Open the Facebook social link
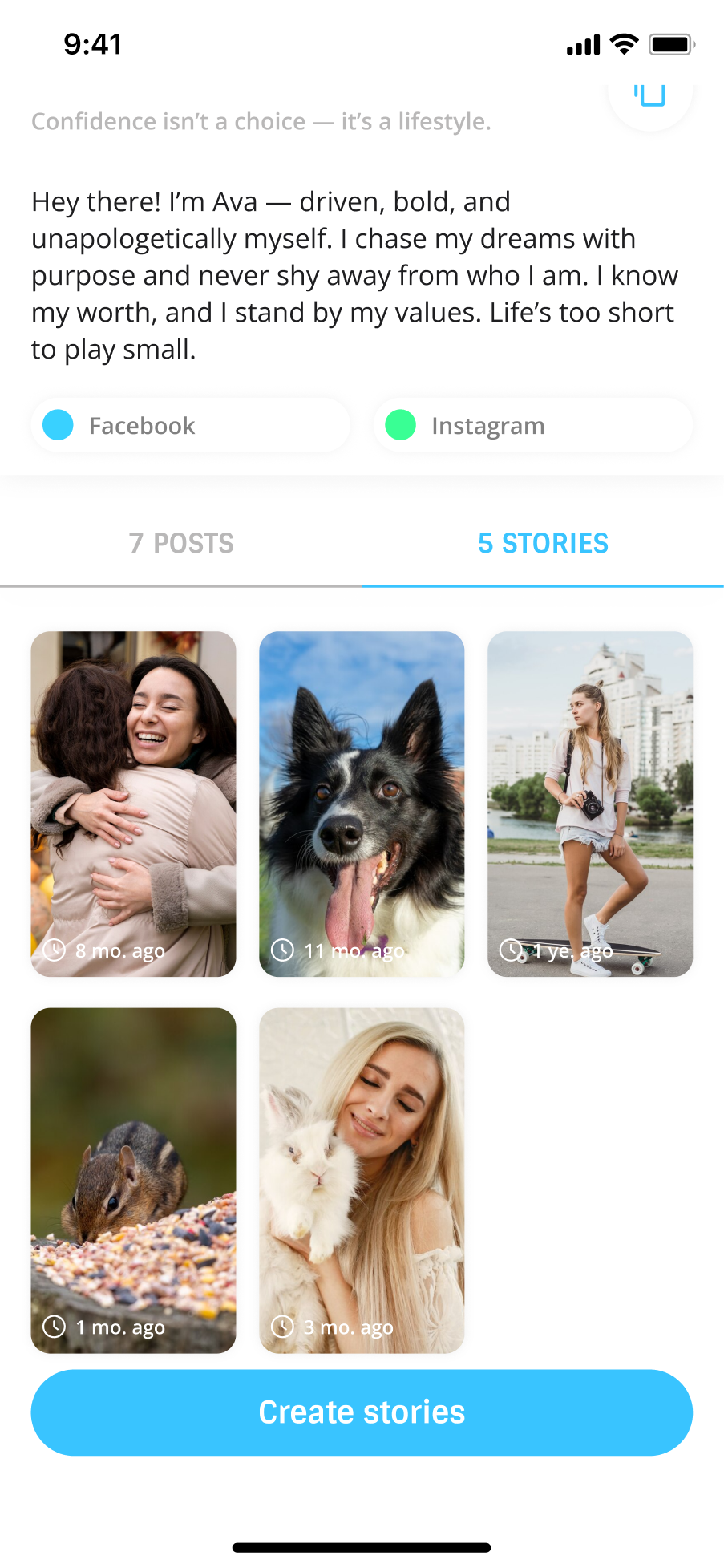The image size is (724, 1568). click(x=191, y=425)
